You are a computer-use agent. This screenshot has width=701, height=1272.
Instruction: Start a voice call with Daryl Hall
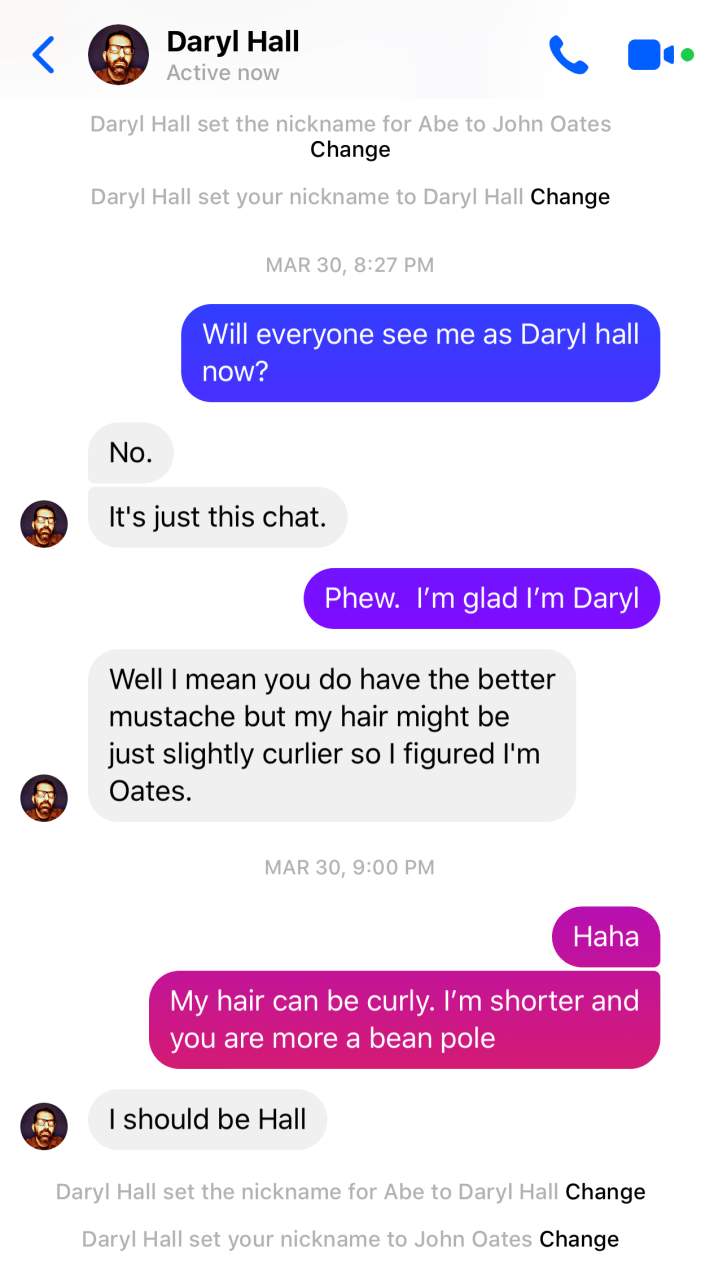[x=568, y=55]
